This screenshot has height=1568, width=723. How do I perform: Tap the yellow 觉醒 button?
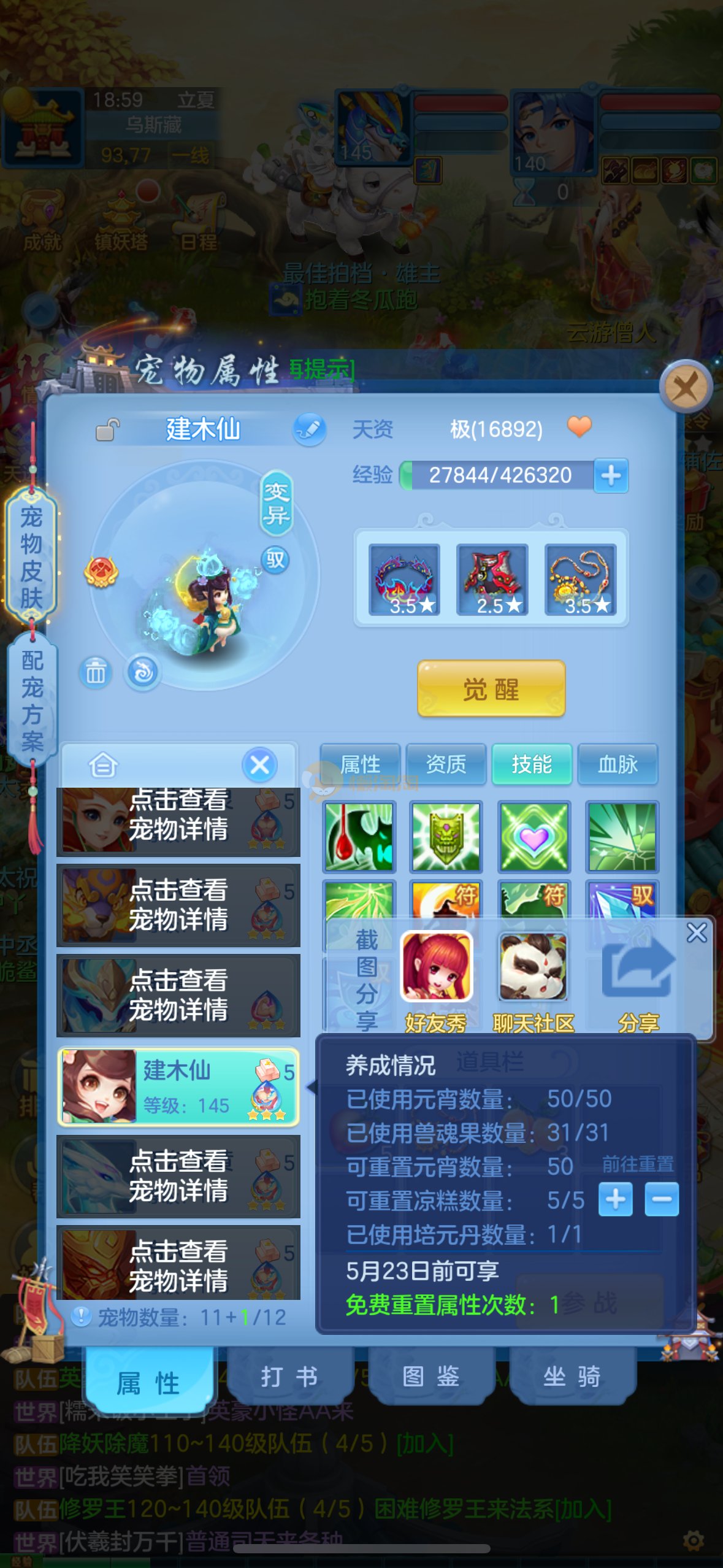click(x=491, y=689)
